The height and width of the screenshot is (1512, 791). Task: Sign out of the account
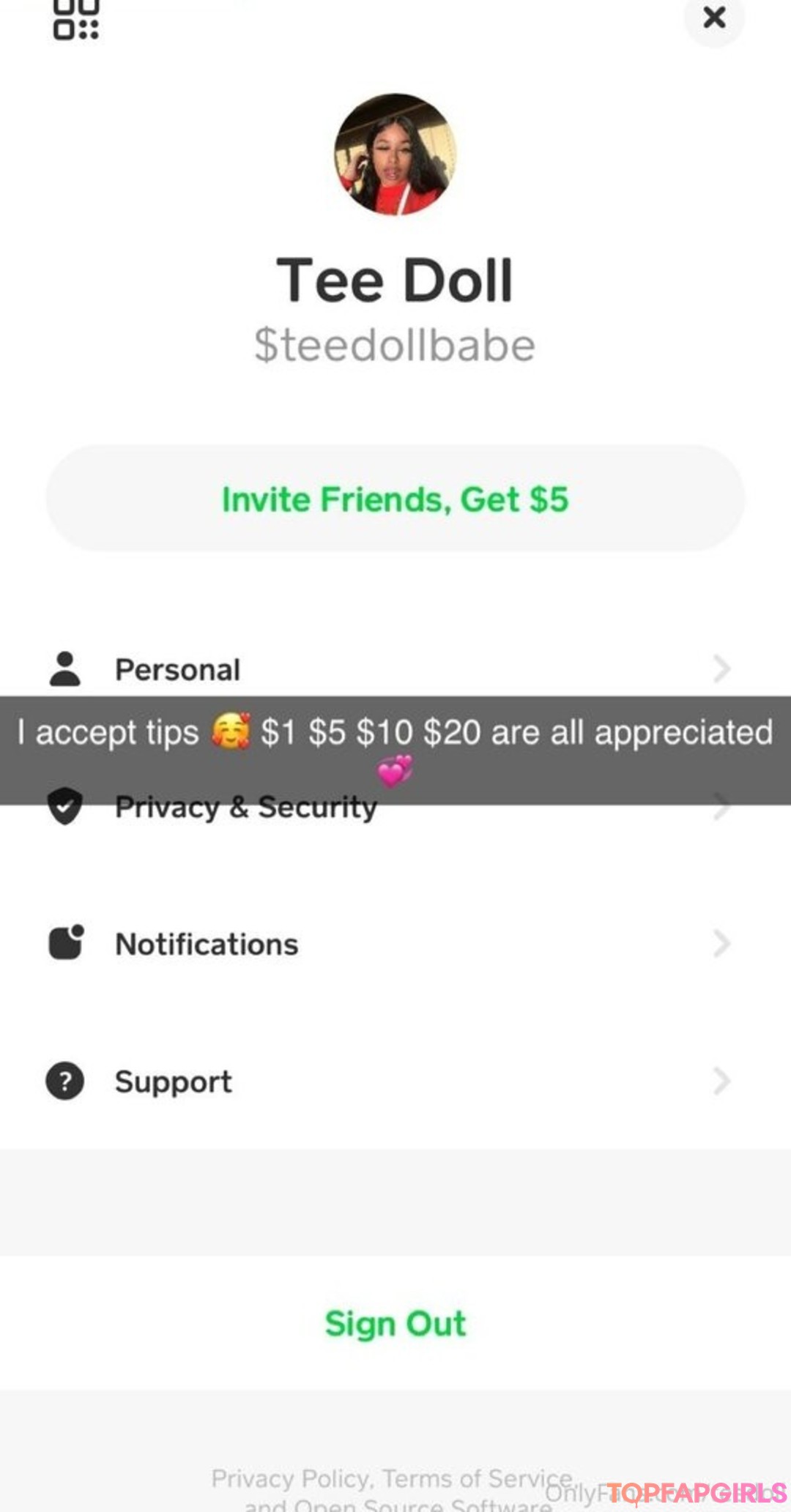(395, 1323)
